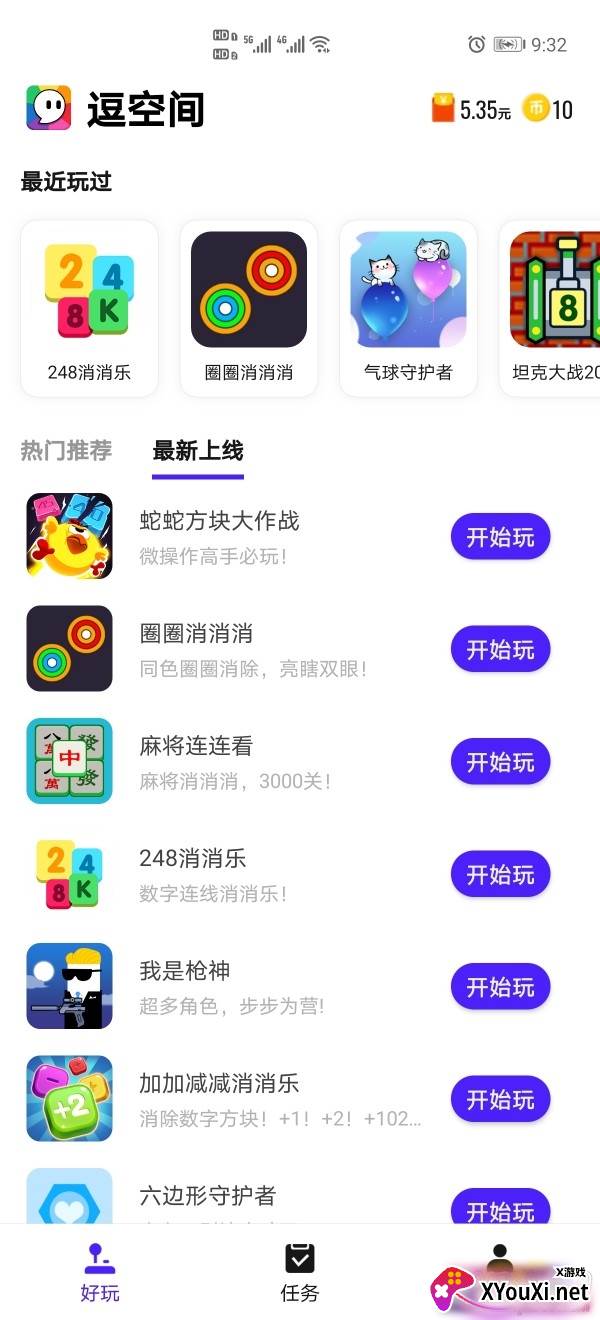Open the 5.35元 red envelope balance
Image resolution: width=600 pixels, height=1320 pixels.
(x=471, y=108)
